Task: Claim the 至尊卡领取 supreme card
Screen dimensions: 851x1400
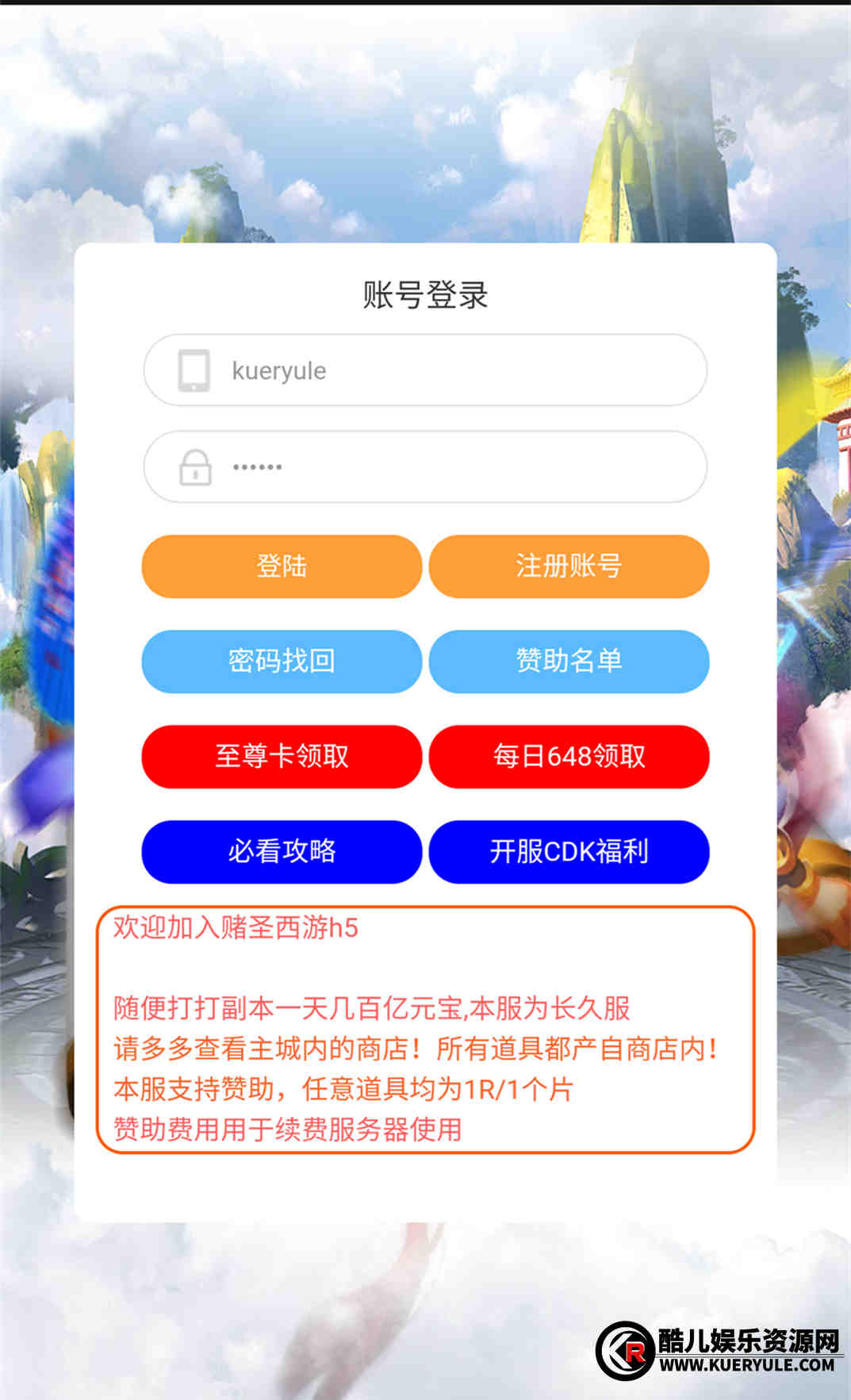Action: coord(282,757)
